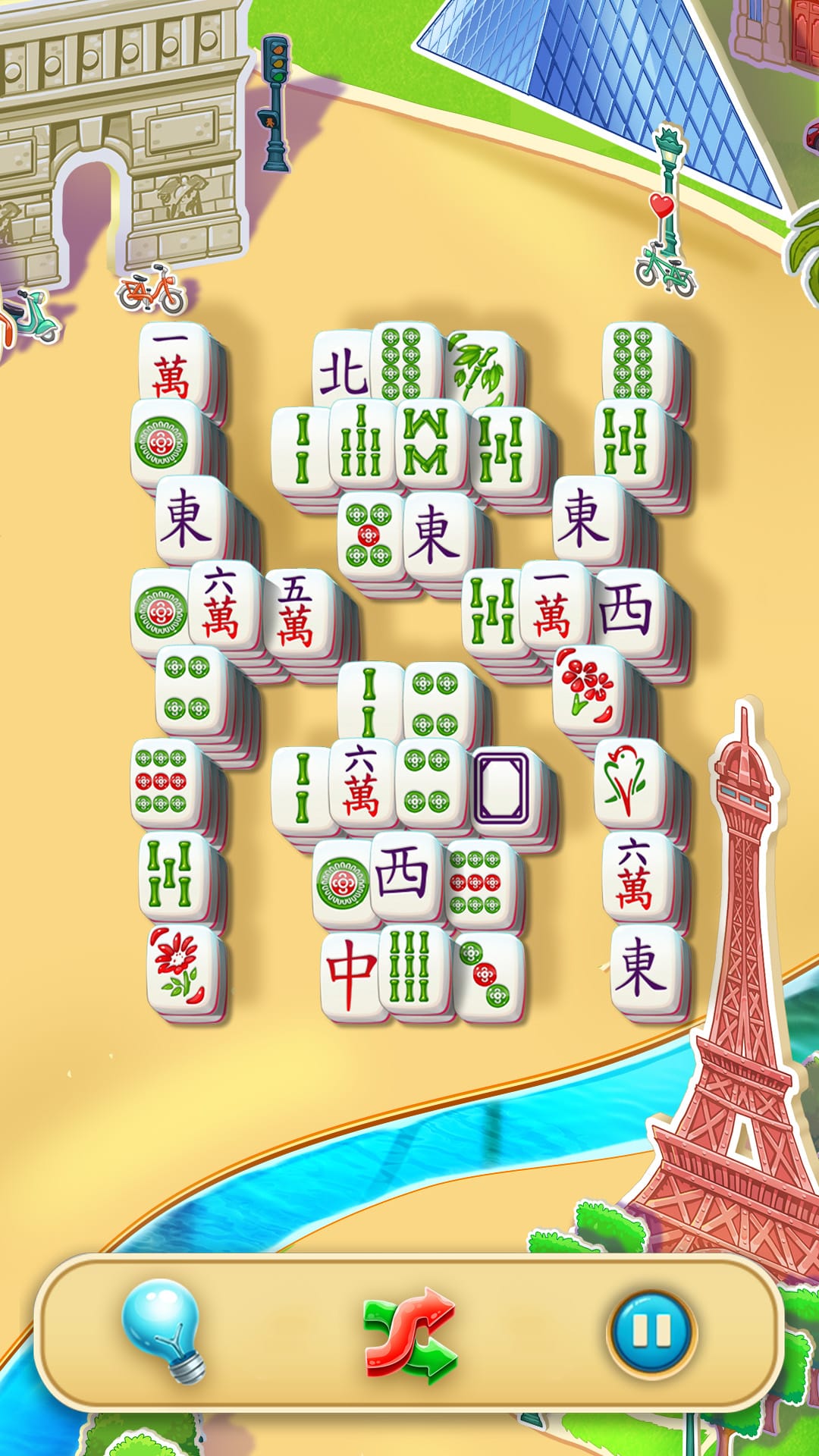The image size is (819, 1456).
Task: Select the five-circle tile with red center
Action: 369,535
